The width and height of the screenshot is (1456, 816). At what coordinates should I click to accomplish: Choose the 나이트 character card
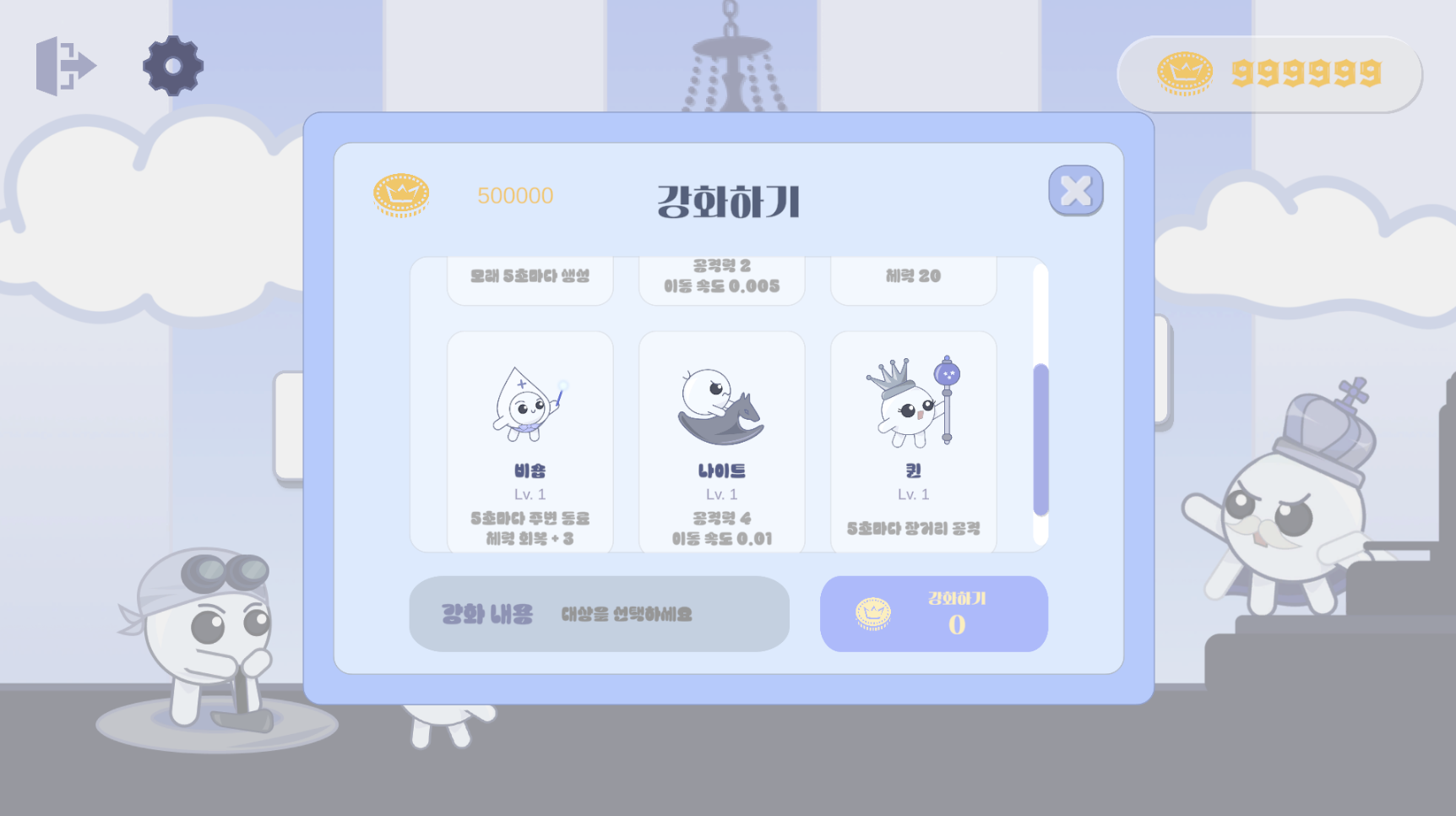click(x=721, y=440)
